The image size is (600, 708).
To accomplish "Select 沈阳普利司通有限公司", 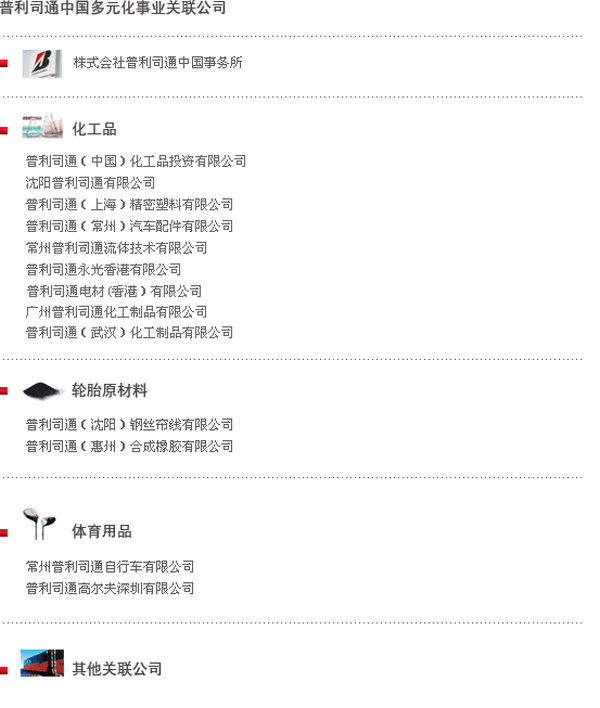I will 91,183.
